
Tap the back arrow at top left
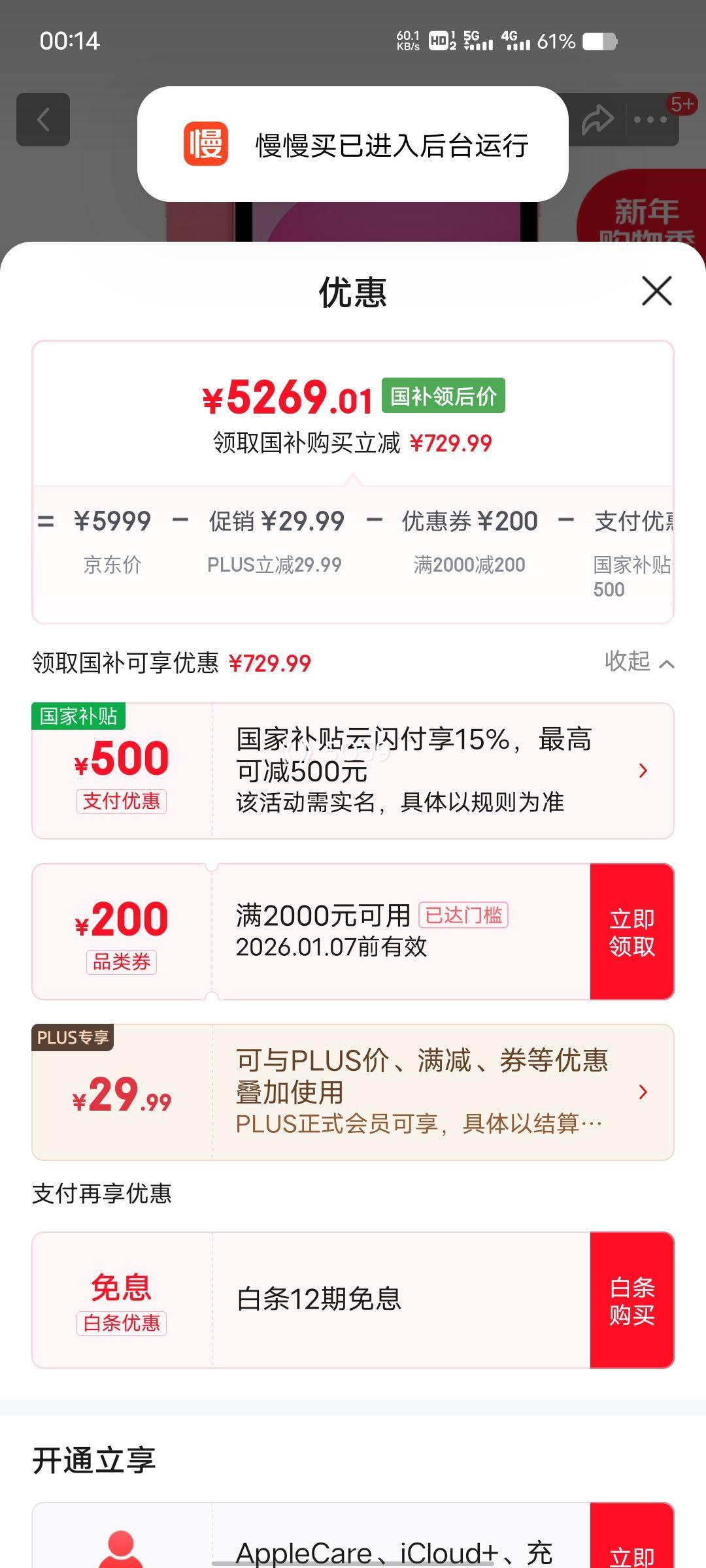[43, 120]
